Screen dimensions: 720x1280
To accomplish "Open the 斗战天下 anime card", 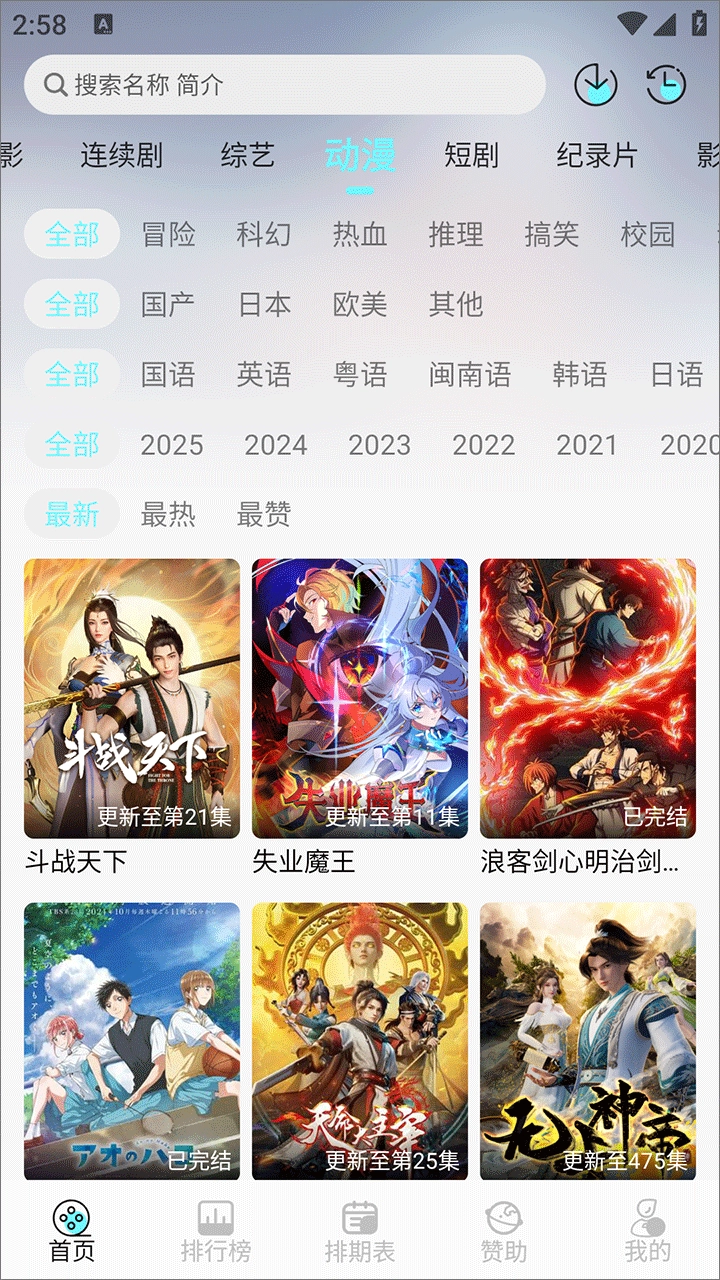I will tap(132, 698).
